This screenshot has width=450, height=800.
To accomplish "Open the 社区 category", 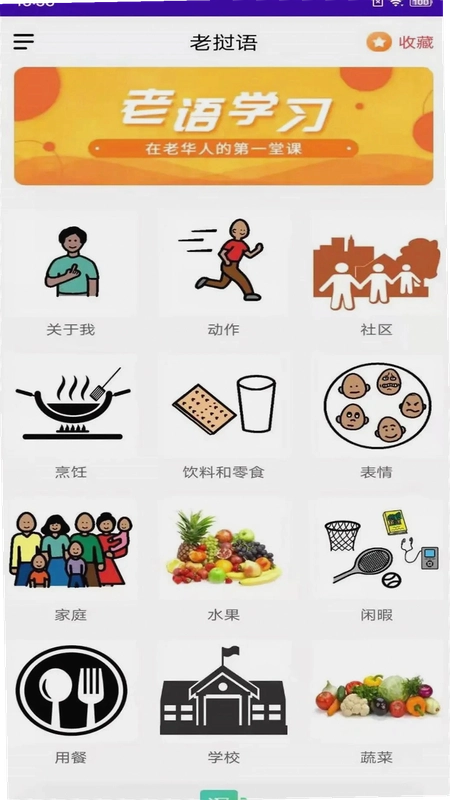I will pyautogui.click(x=377, y=278).
